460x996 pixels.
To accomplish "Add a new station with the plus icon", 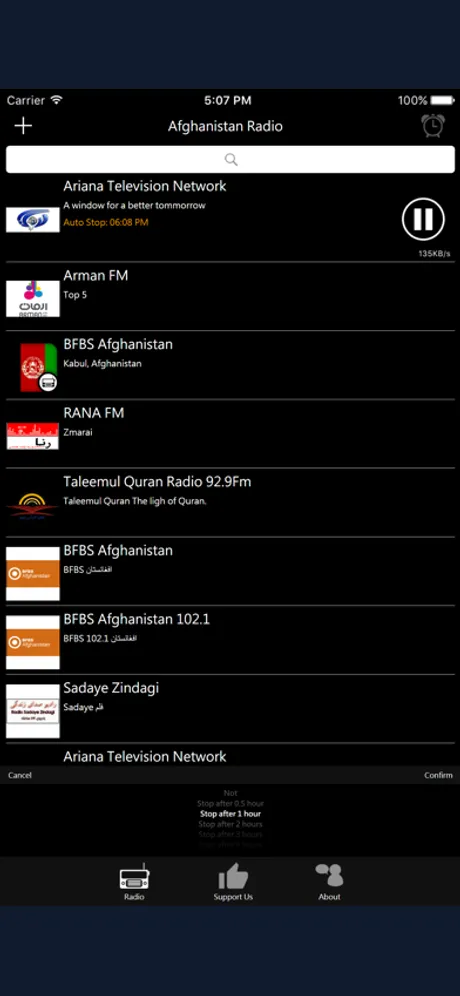I will pyautogui.click(x=23, y=126).
